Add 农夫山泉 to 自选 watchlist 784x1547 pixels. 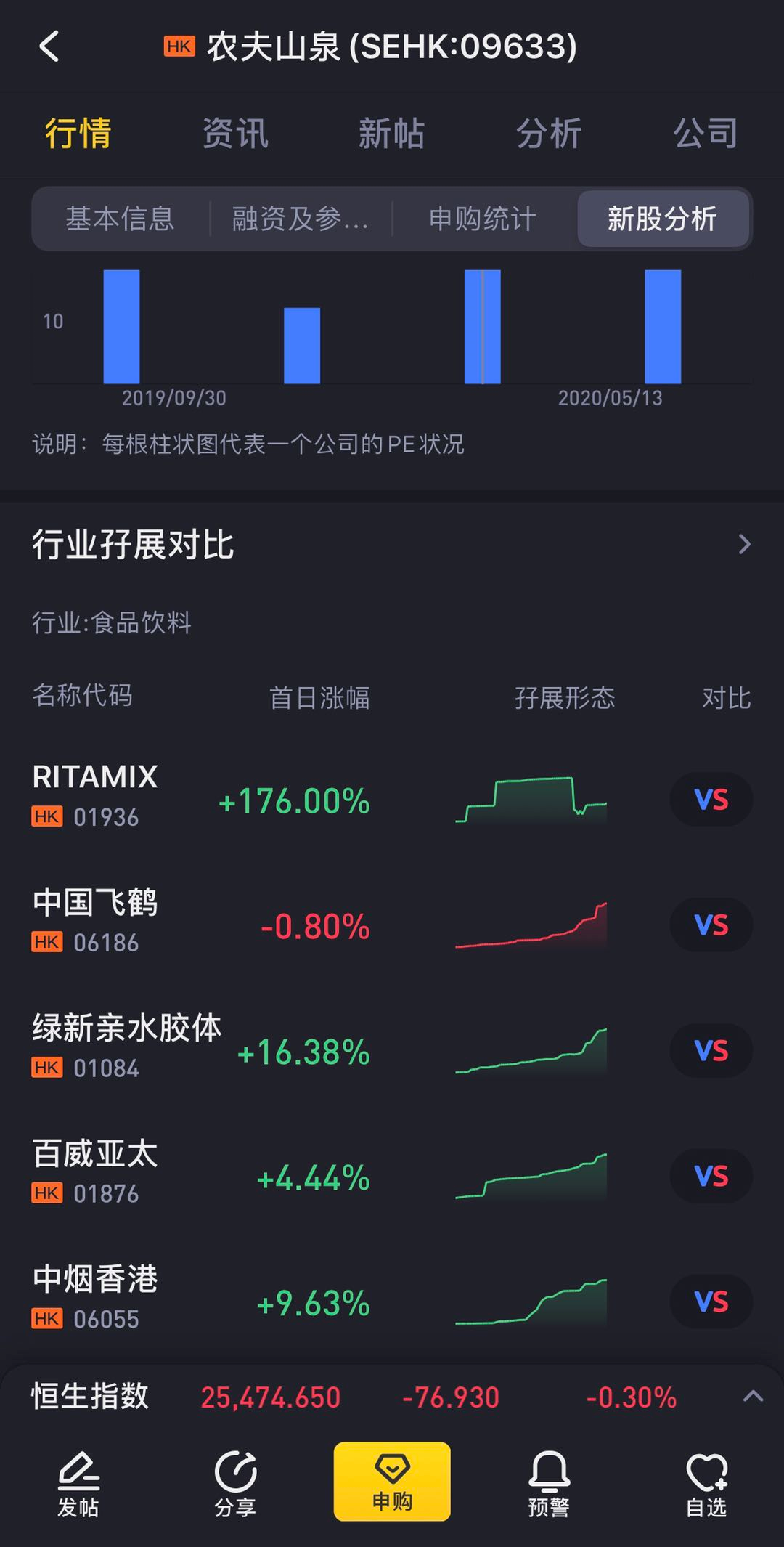point(706,1485)
